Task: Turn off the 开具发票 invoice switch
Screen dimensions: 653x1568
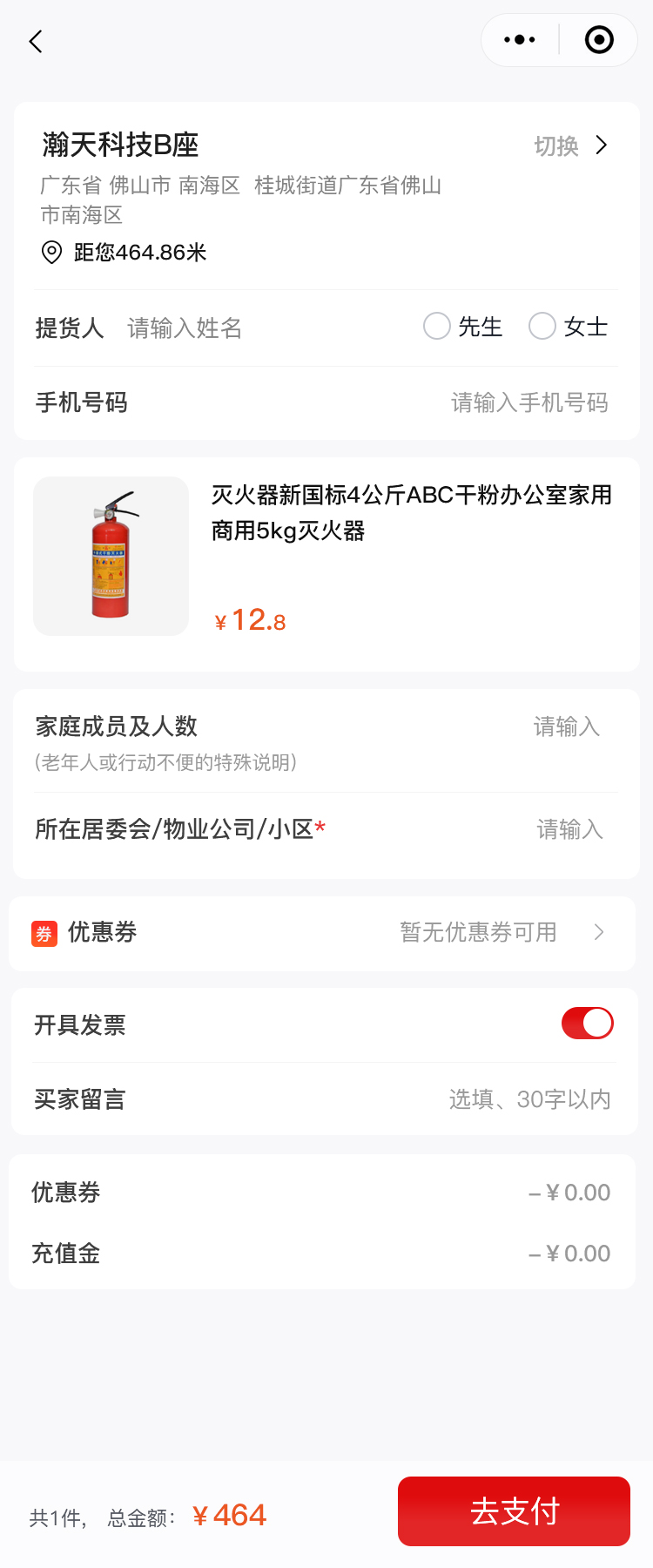Action: [x=587, y=1024]
